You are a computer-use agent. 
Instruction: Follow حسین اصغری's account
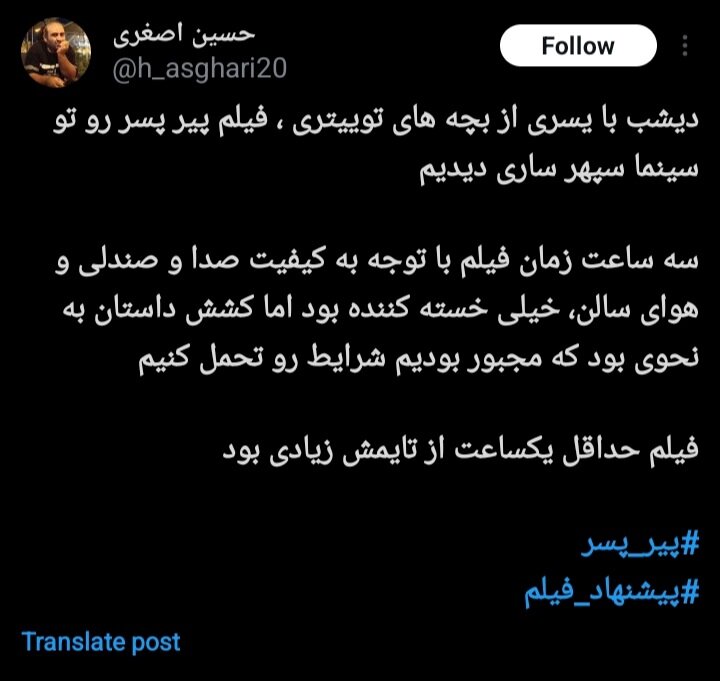coord(577,46)
